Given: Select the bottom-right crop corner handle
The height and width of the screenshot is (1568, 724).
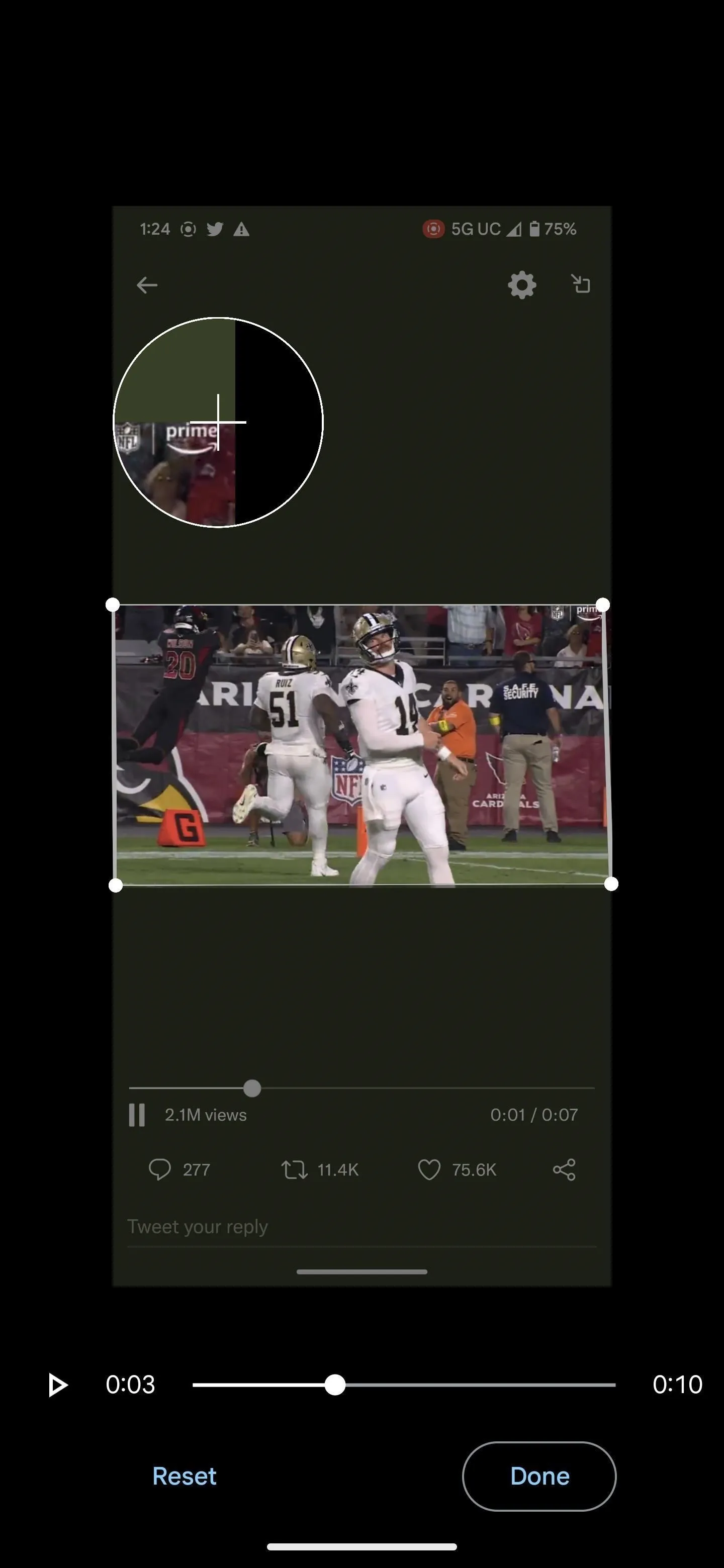Looking at the screenshot, I should pyautogui.click(x=611, y=884).
